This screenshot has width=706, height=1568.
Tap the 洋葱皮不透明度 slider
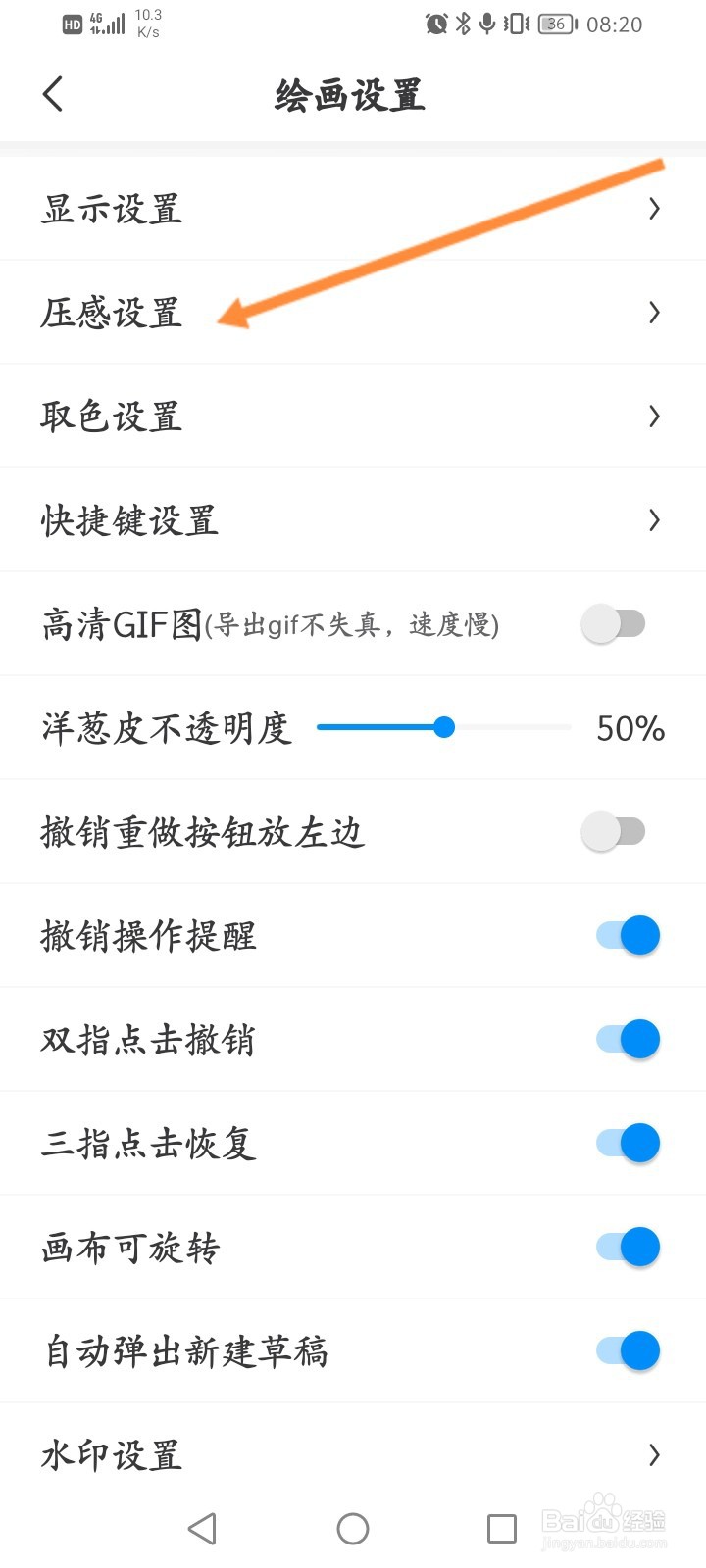point(443,727)
